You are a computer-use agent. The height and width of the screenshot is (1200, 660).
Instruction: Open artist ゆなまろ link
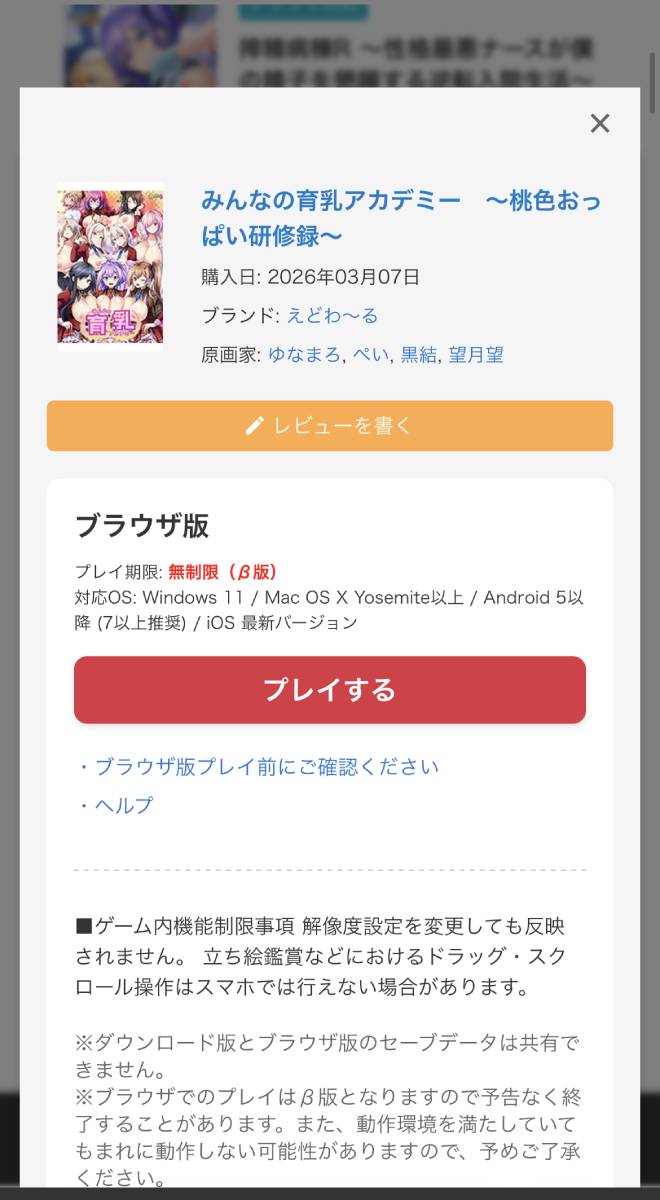pos(304,355)
